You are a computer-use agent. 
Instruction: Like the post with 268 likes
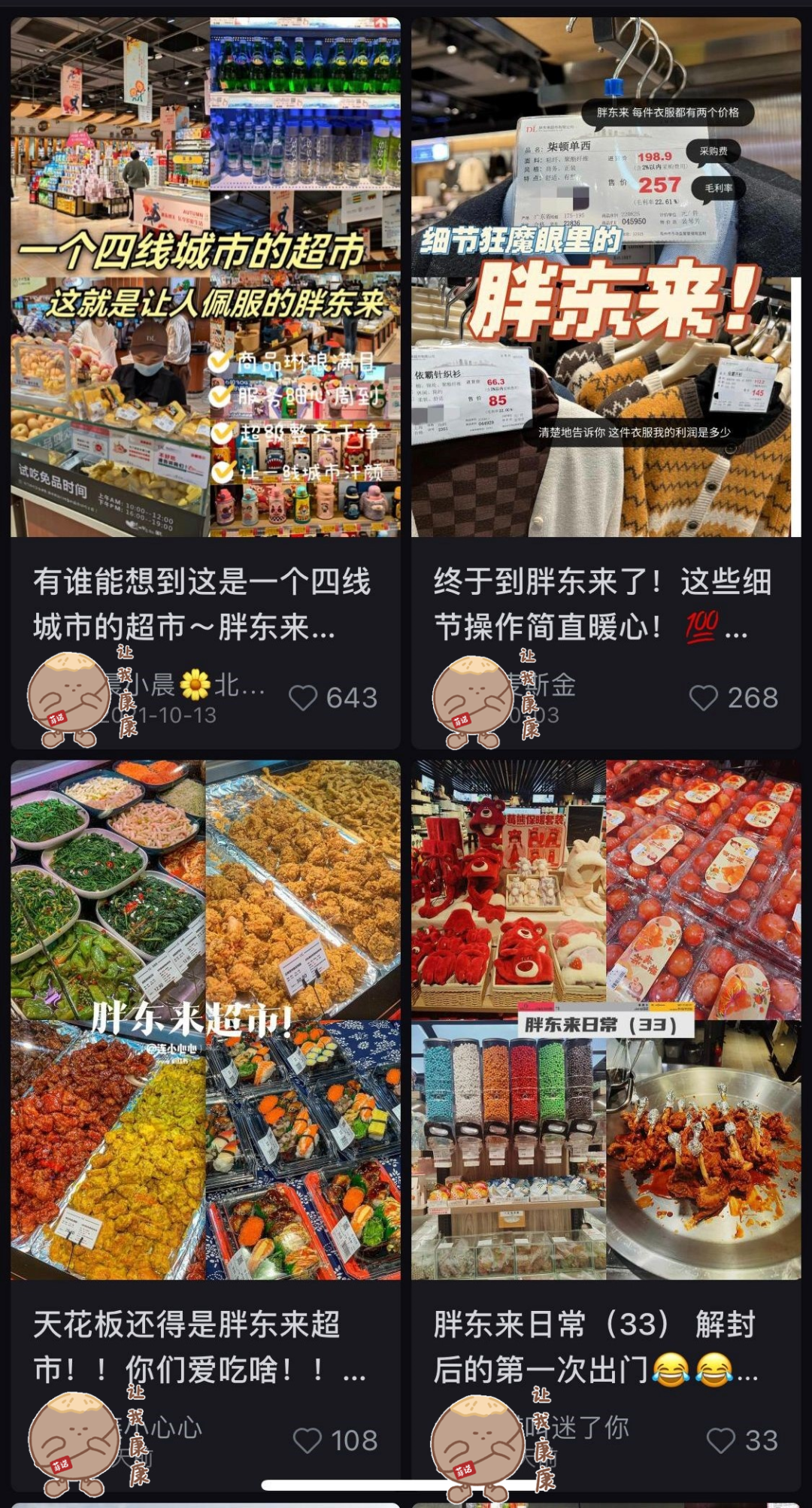click(704, 698)
